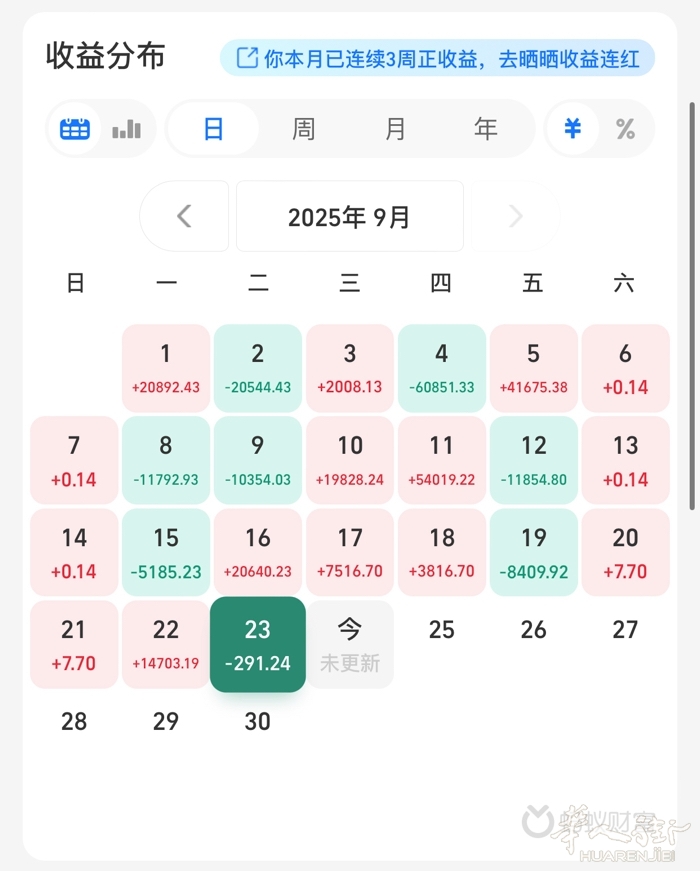
Task: Switch to bar chart view
Action: 127,129
